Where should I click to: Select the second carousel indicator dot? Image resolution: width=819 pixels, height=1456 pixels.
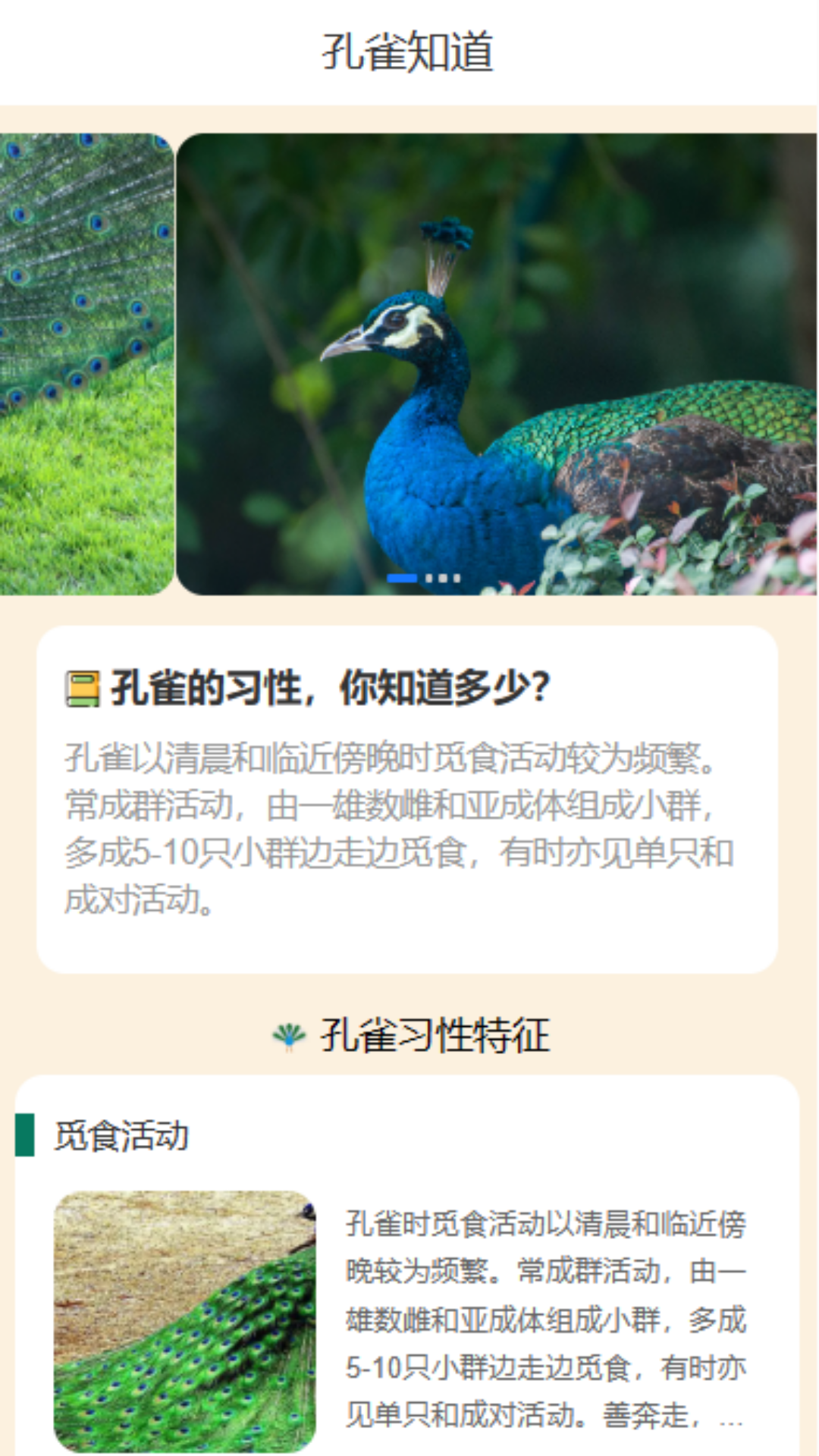click(x=429, y=579)
